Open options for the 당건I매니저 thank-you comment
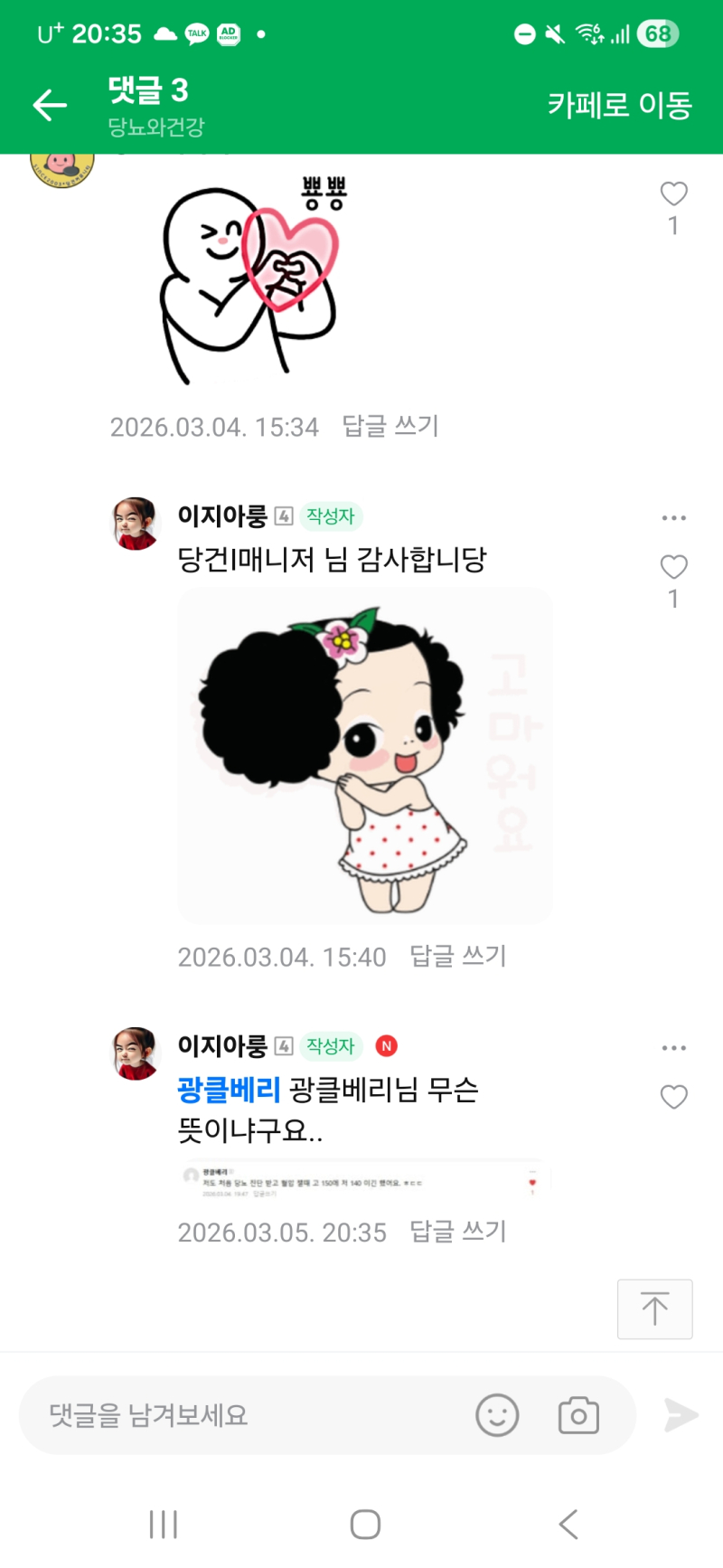The width and height of the screenshot is (723, 1568). [x=673, y=518]
